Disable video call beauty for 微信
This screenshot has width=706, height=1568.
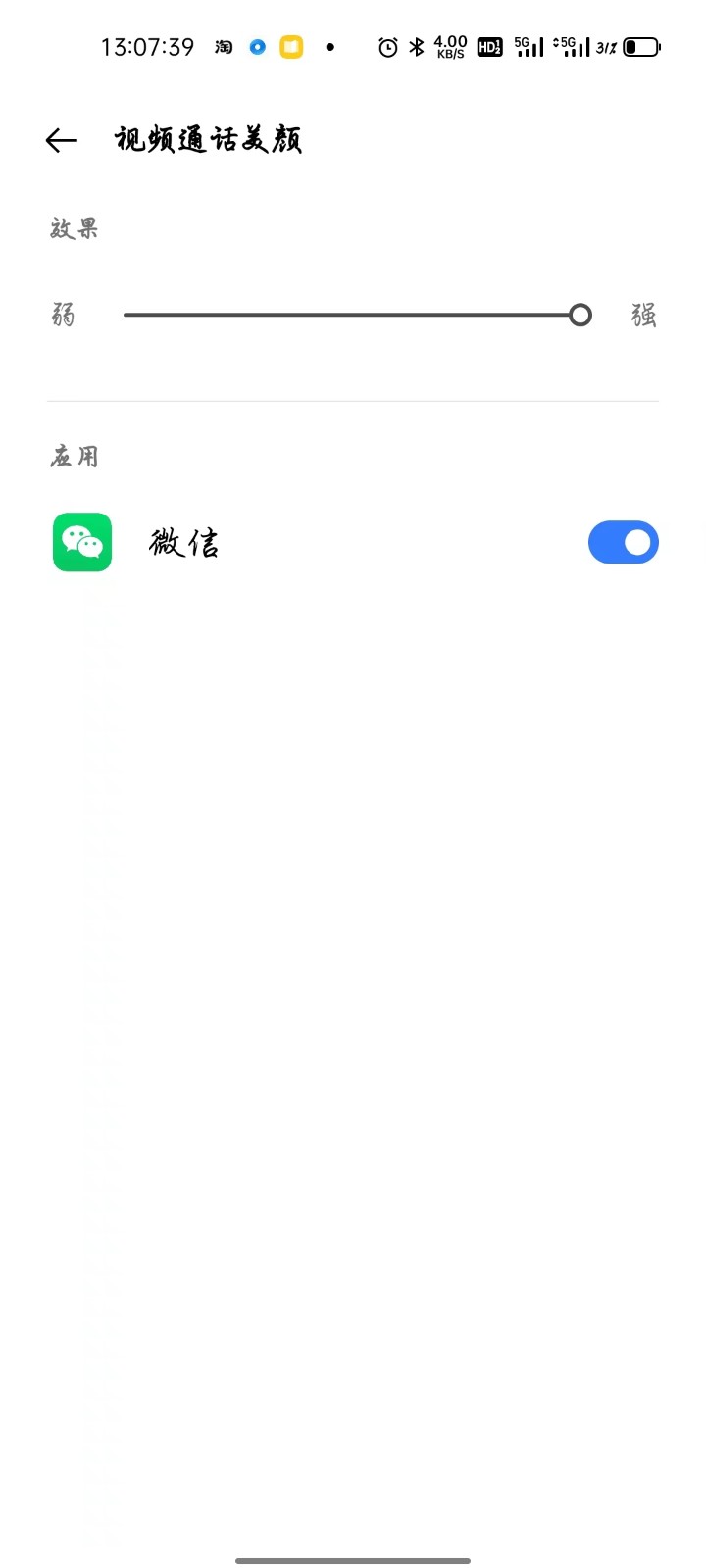tap(623, 542)
